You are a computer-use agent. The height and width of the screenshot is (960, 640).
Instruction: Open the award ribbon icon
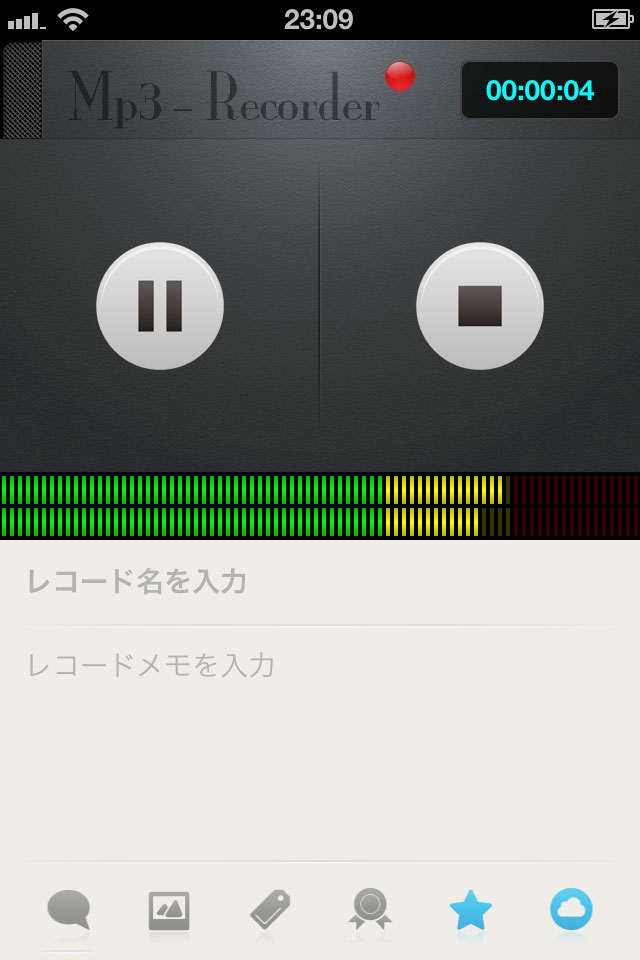370,909
